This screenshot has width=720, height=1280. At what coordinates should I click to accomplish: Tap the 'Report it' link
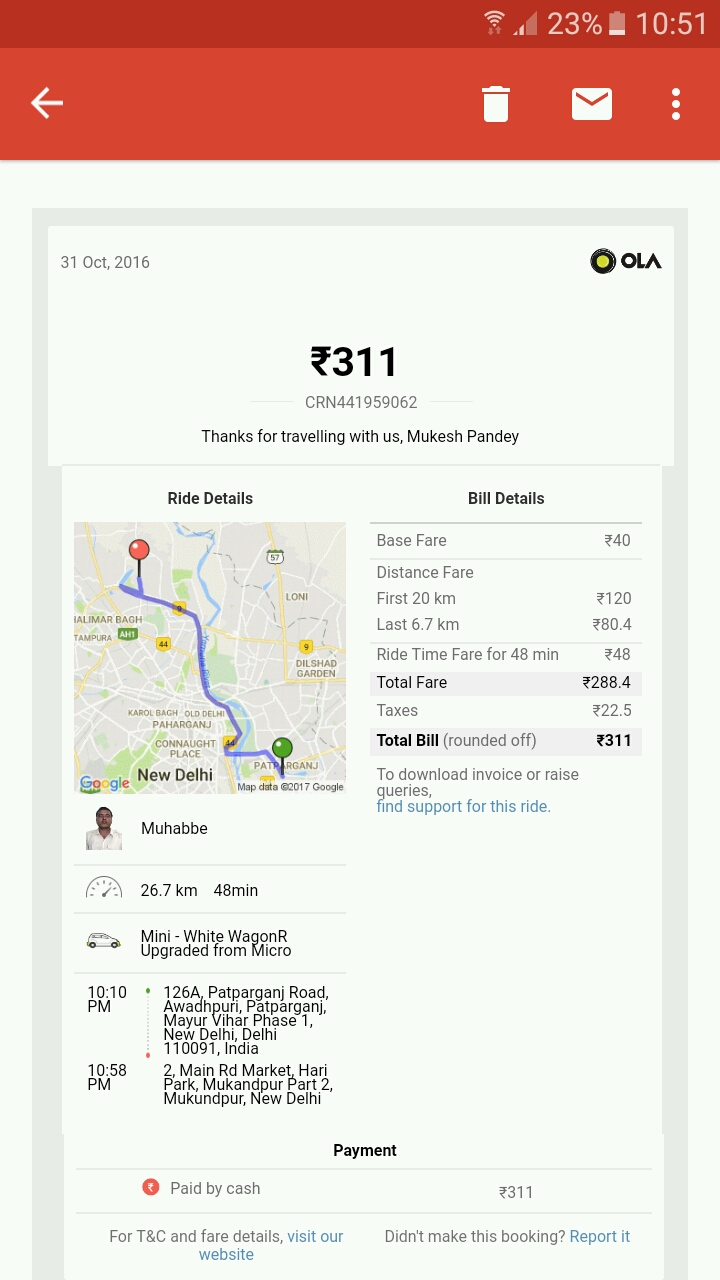(x=599, y=1236)
